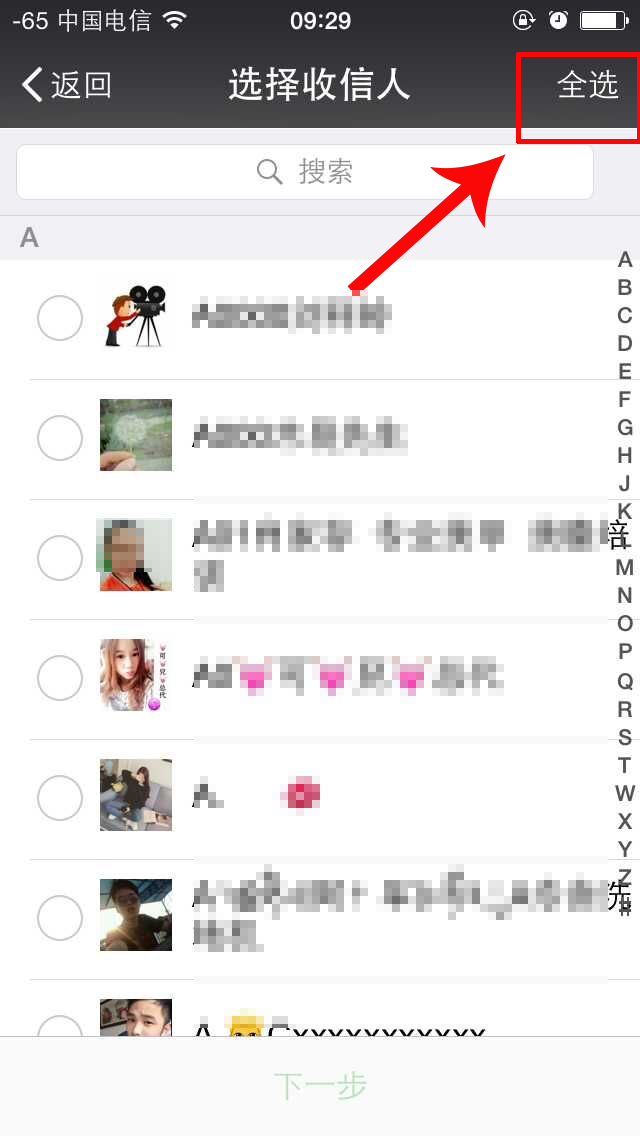
Task: Open the 搜索 search field
Action: coord(305,172)
